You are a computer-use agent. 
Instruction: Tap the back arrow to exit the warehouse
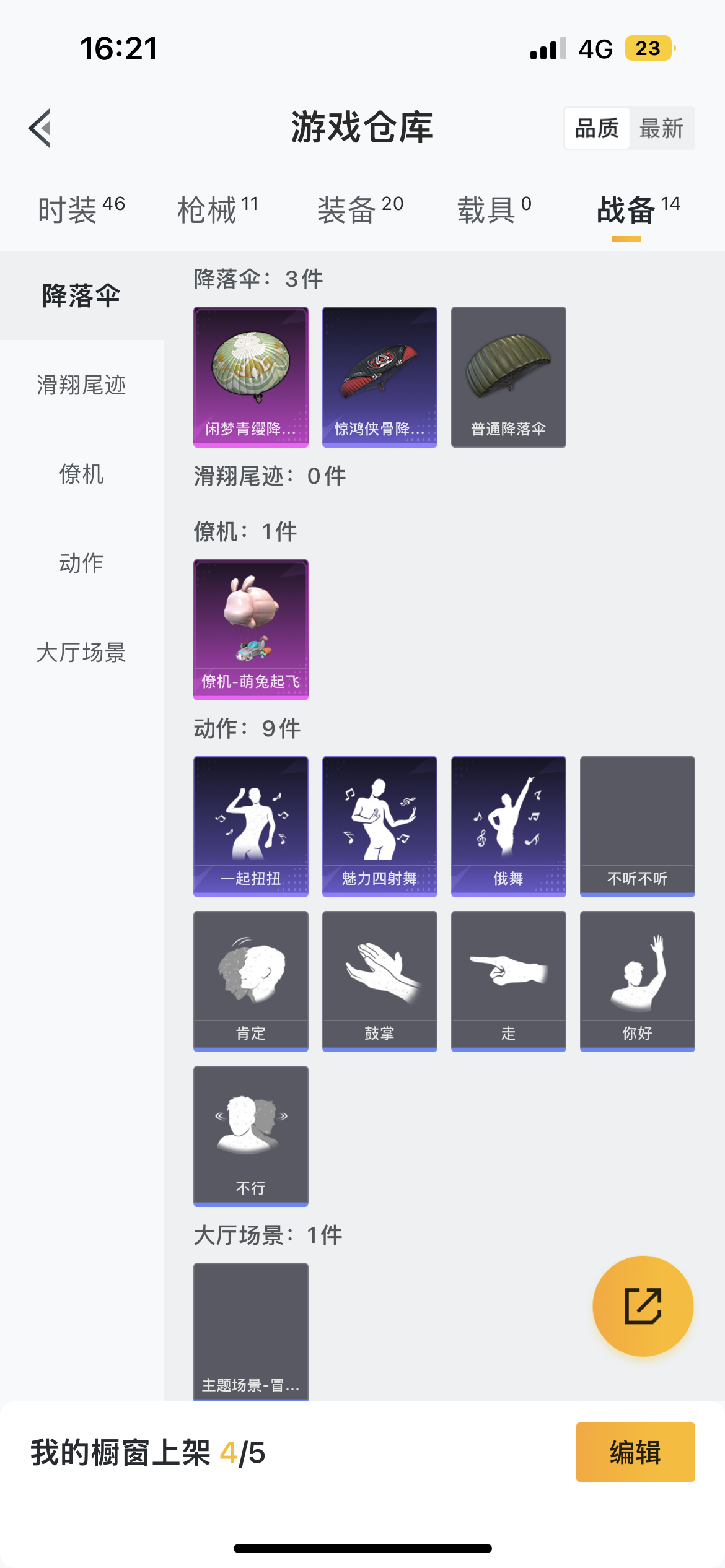[40, 128]
